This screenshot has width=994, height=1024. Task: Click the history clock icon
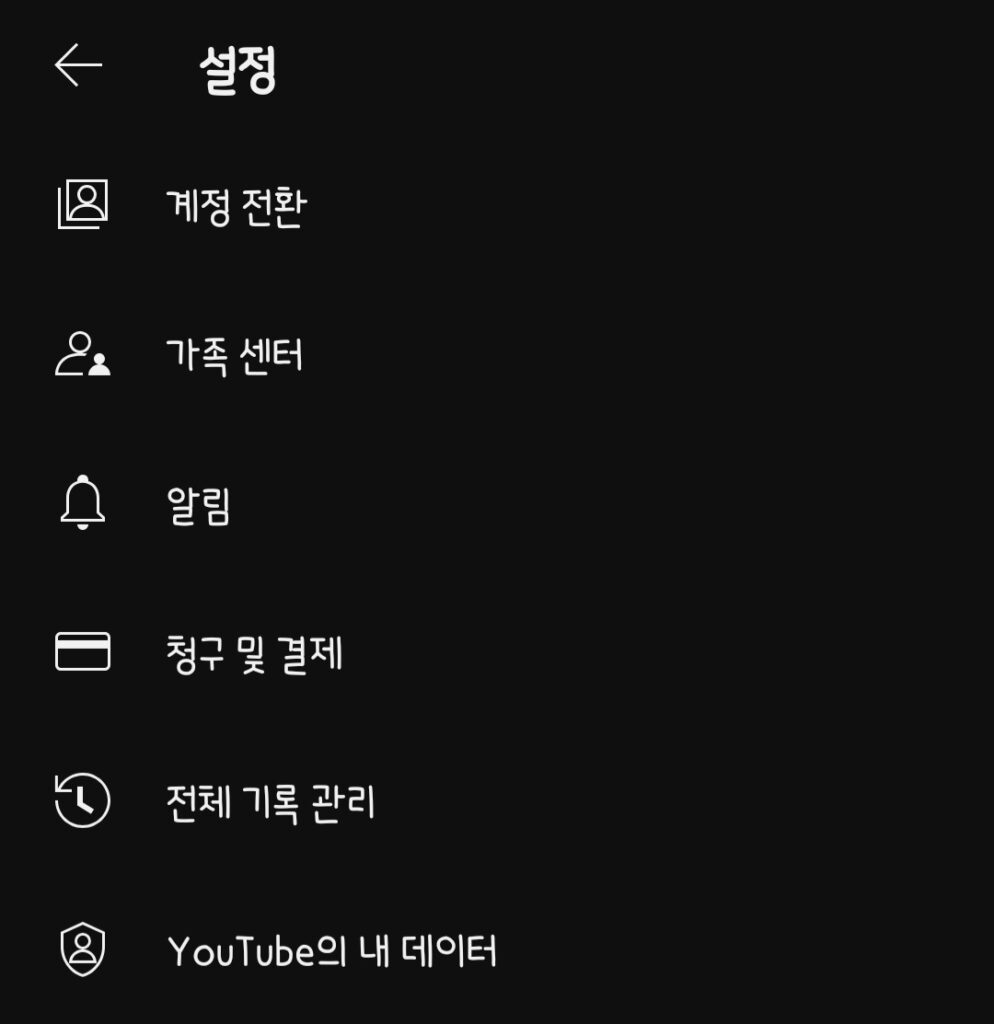(x=82, y=799)
